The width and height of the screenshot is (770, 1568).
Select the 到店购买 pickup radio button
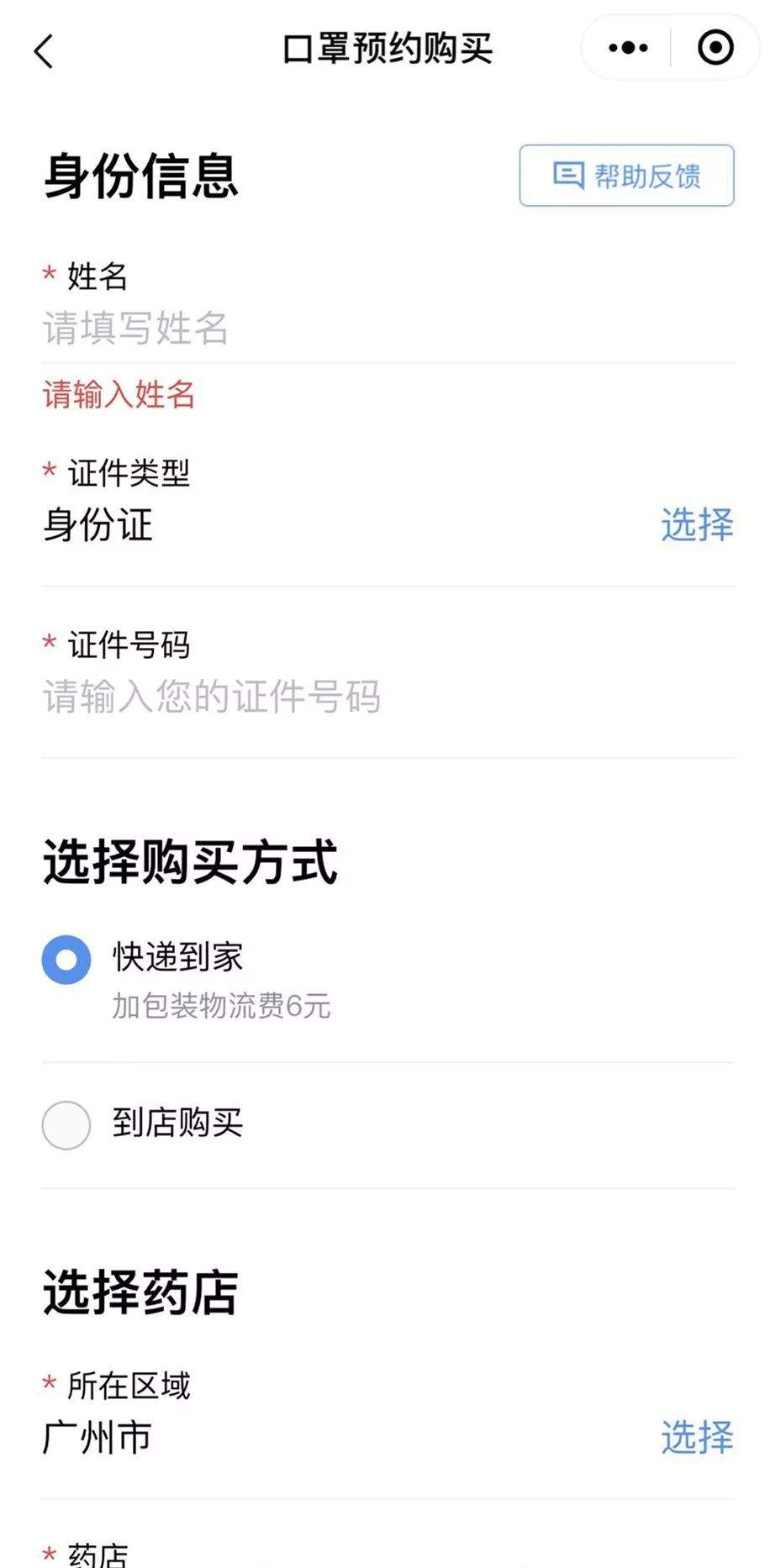[x=66, y=1124]
